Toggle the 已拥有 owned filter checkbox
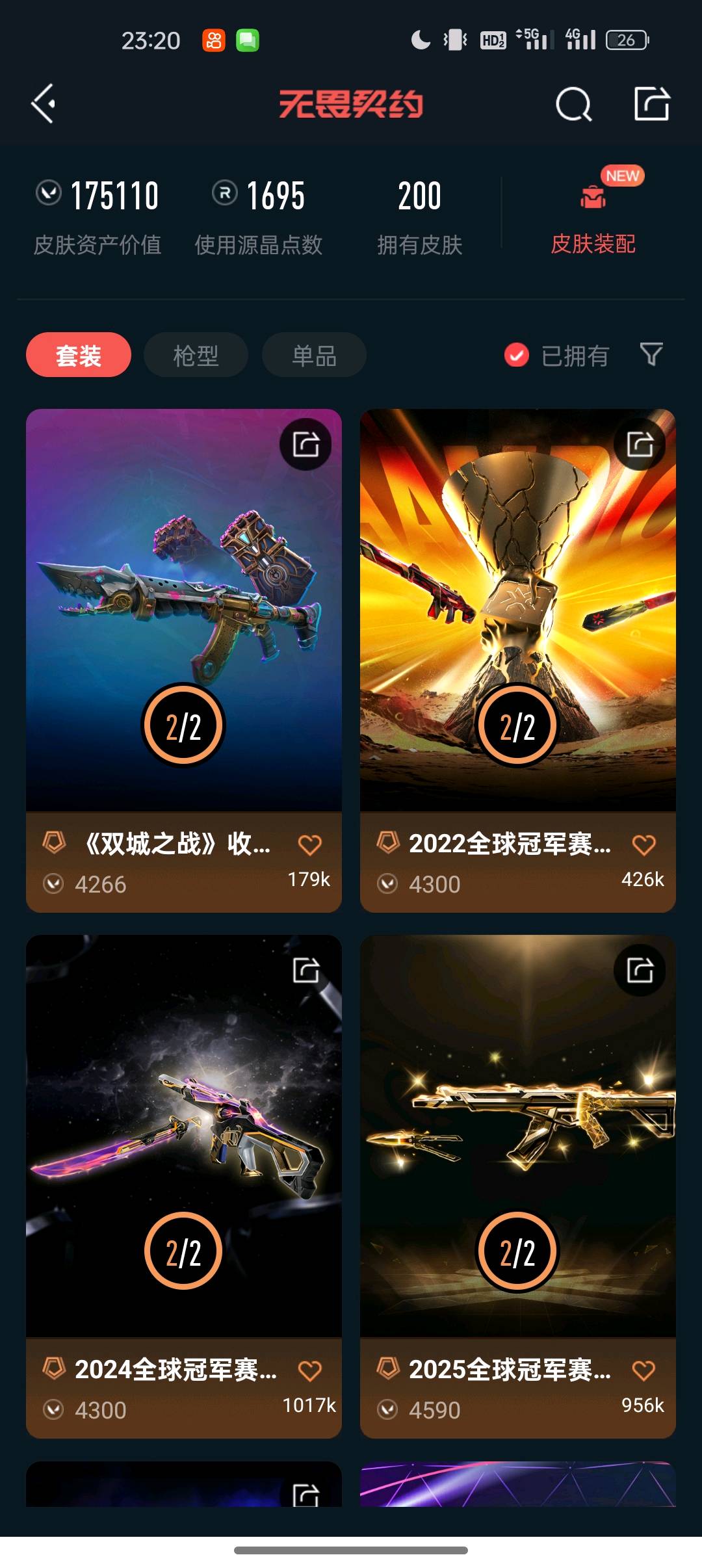The image size is (702, 1568). coord(517,355)
